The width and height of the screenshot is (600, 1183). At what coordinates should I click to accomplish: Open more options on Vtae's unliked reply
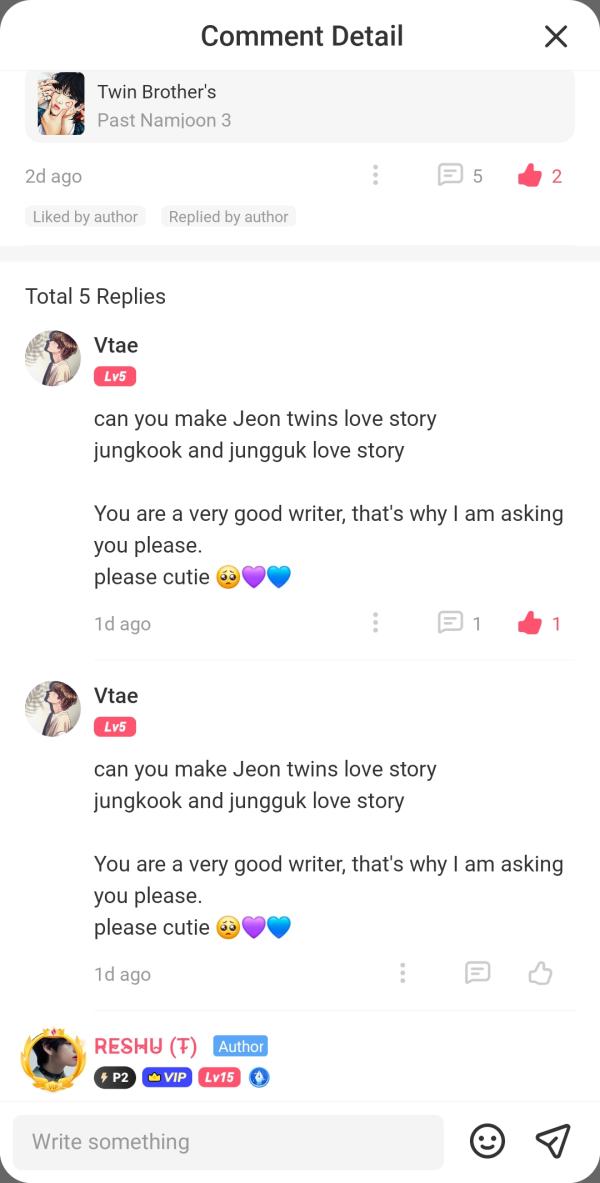click(402, 973)
